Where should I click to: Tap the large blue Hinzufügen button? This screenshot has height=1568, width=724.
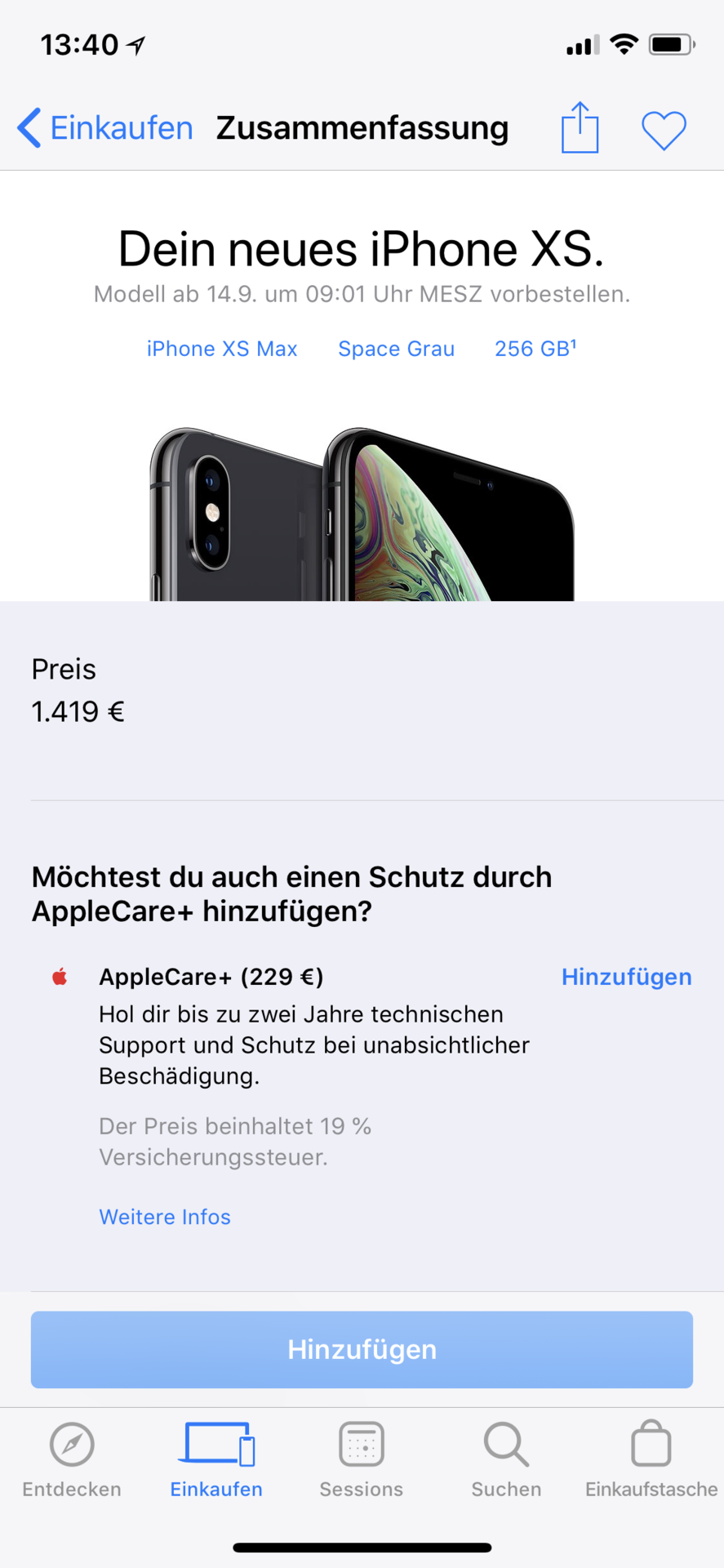click(362, 1349)
